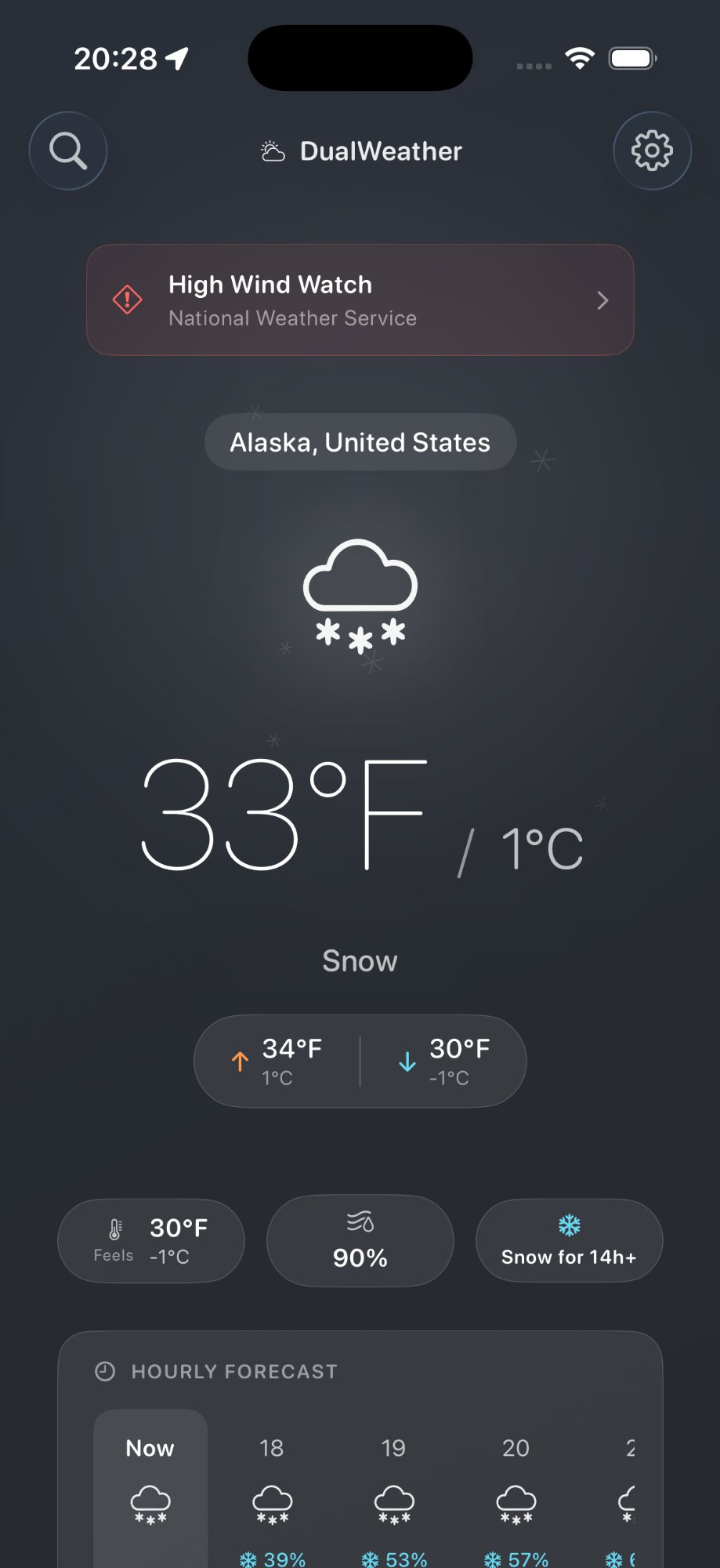
Task: Tap the blue down arrow next to 30°F
Action: pyautogui.click(x=407, y=1062)
